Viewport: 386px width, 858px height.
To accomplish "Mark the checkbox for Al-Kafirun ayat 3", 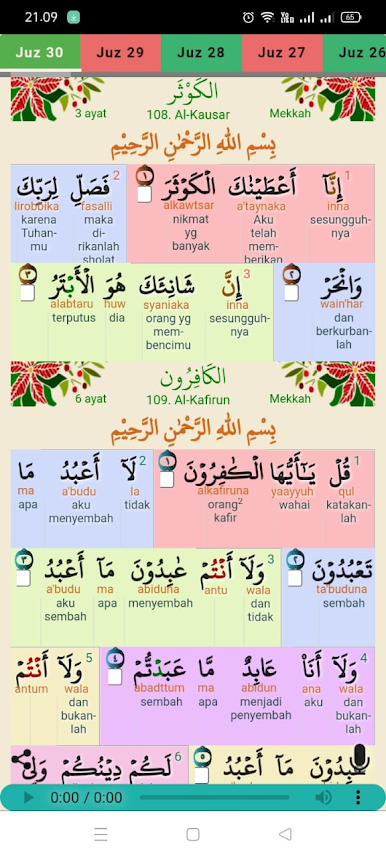I will [x=24, y=578].
